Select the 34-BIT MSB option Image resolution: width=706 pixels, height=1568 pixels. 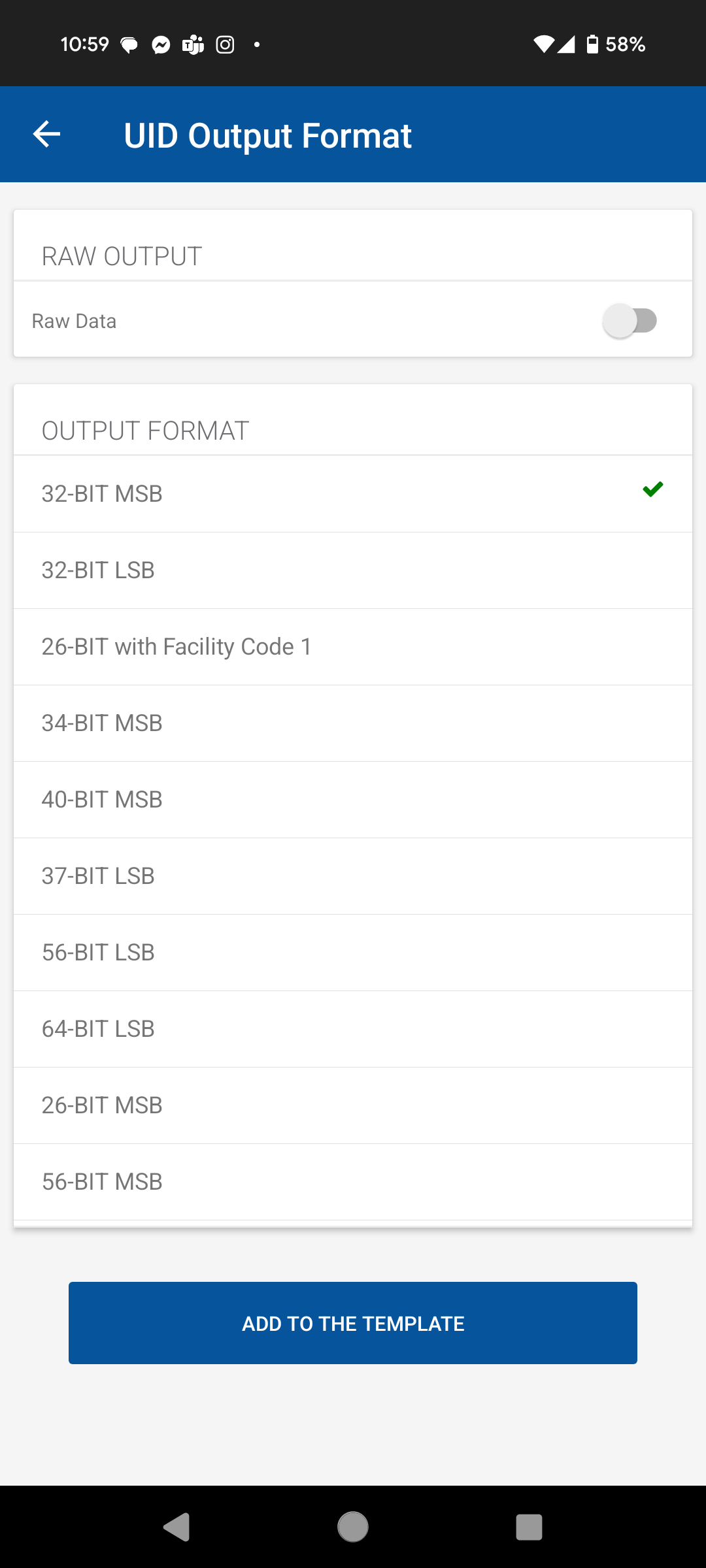[353, 723]
